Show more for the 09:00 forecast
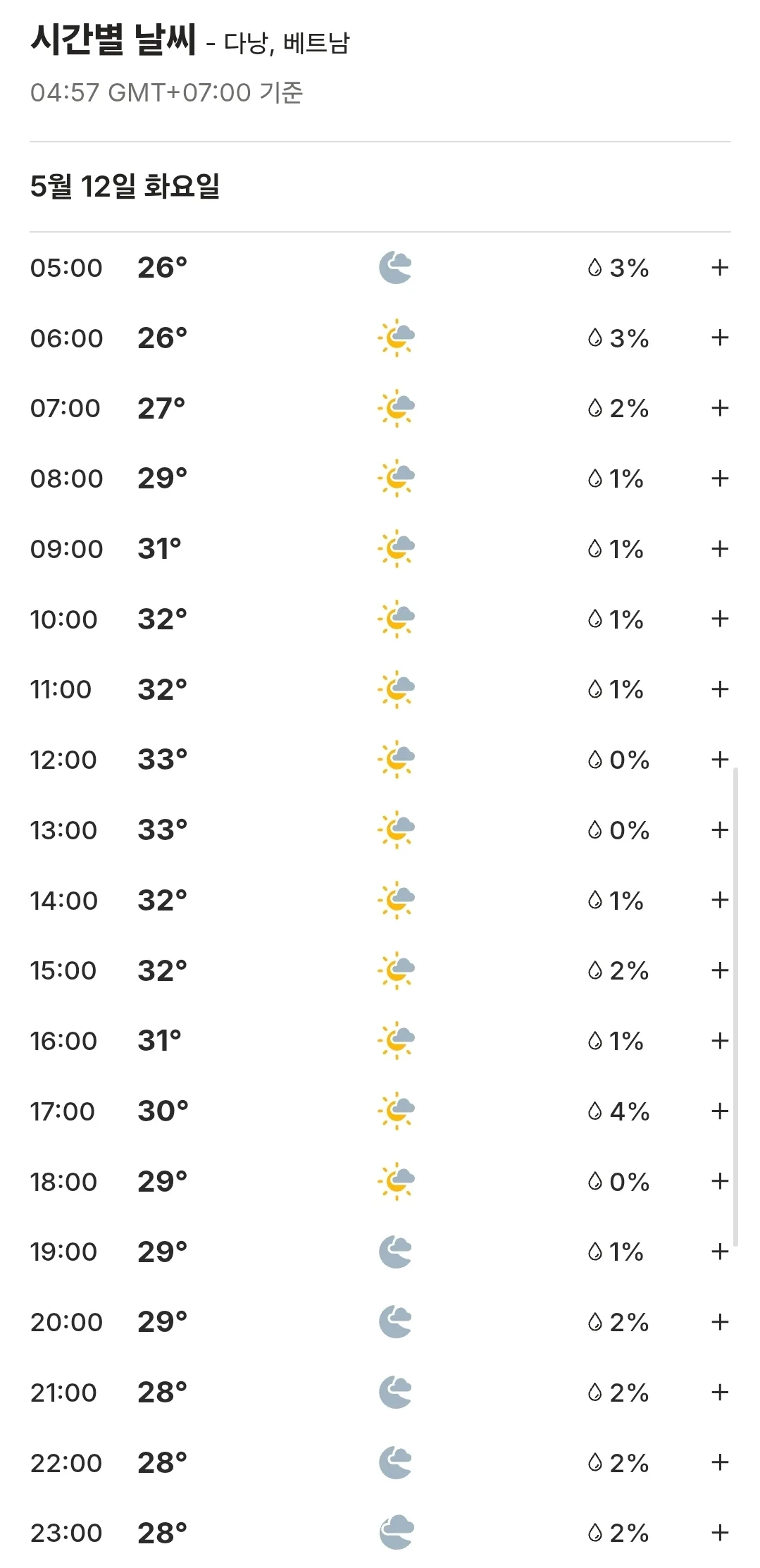The width and height of the screenshot is (760, 1568). 719,549
